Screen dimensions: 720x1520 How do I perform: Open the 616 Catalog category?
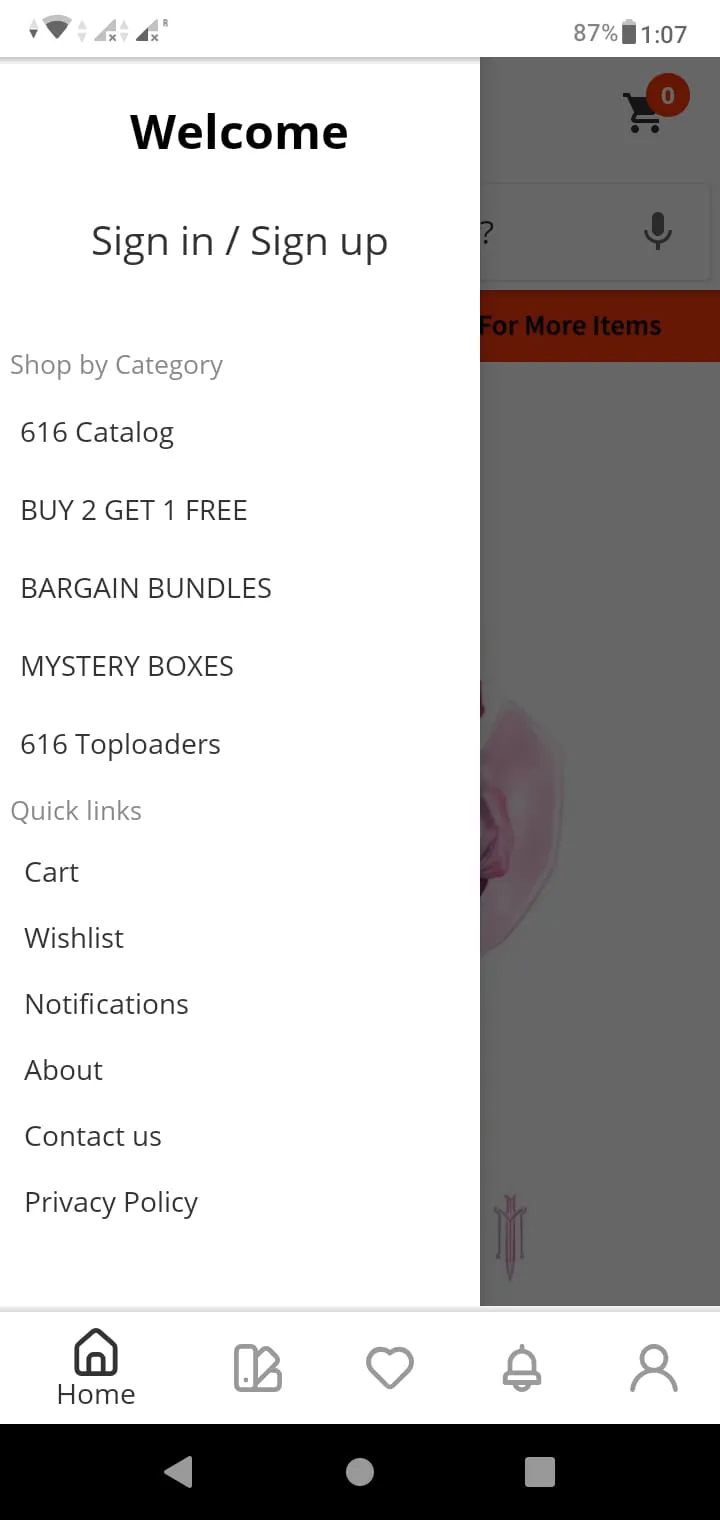pos(97,433)
